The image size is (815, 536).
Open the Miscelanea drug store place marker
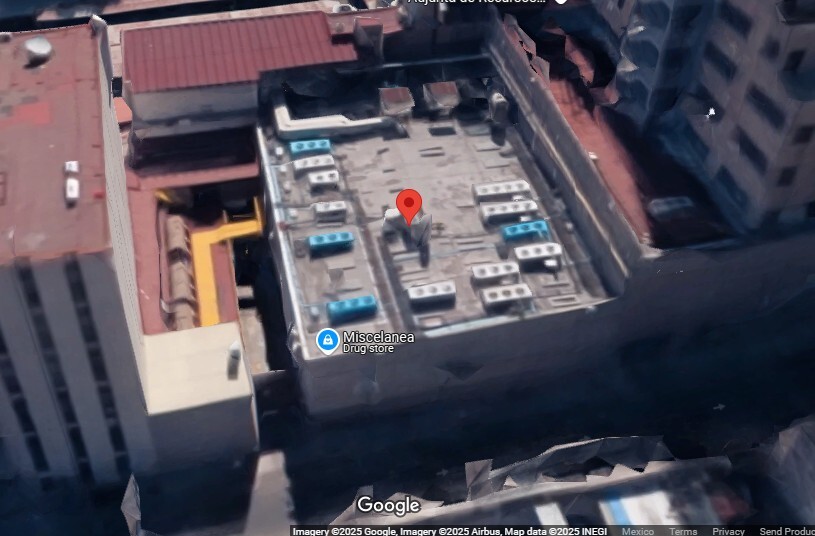pos(327,341)
